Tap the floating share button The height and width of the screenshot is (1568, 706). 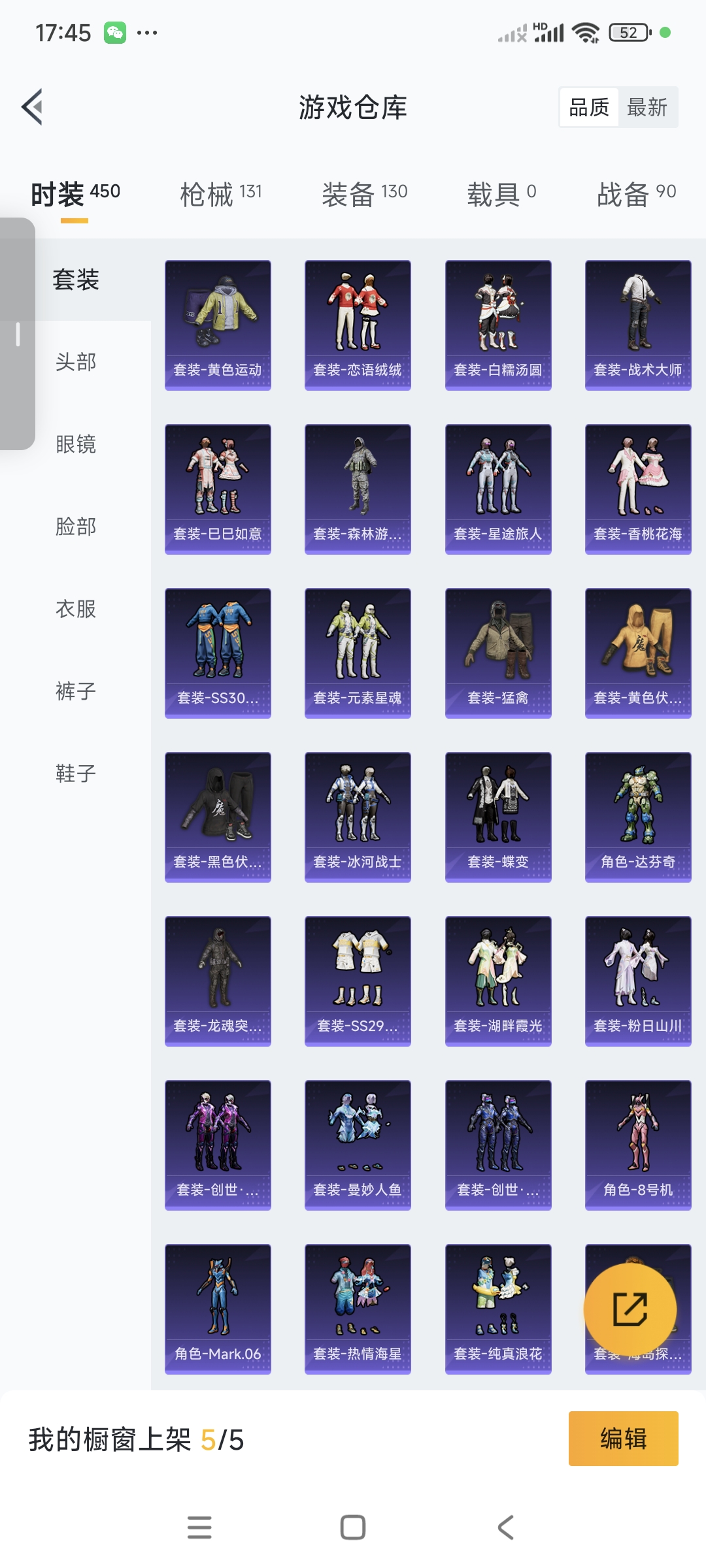click(630, 1309)
